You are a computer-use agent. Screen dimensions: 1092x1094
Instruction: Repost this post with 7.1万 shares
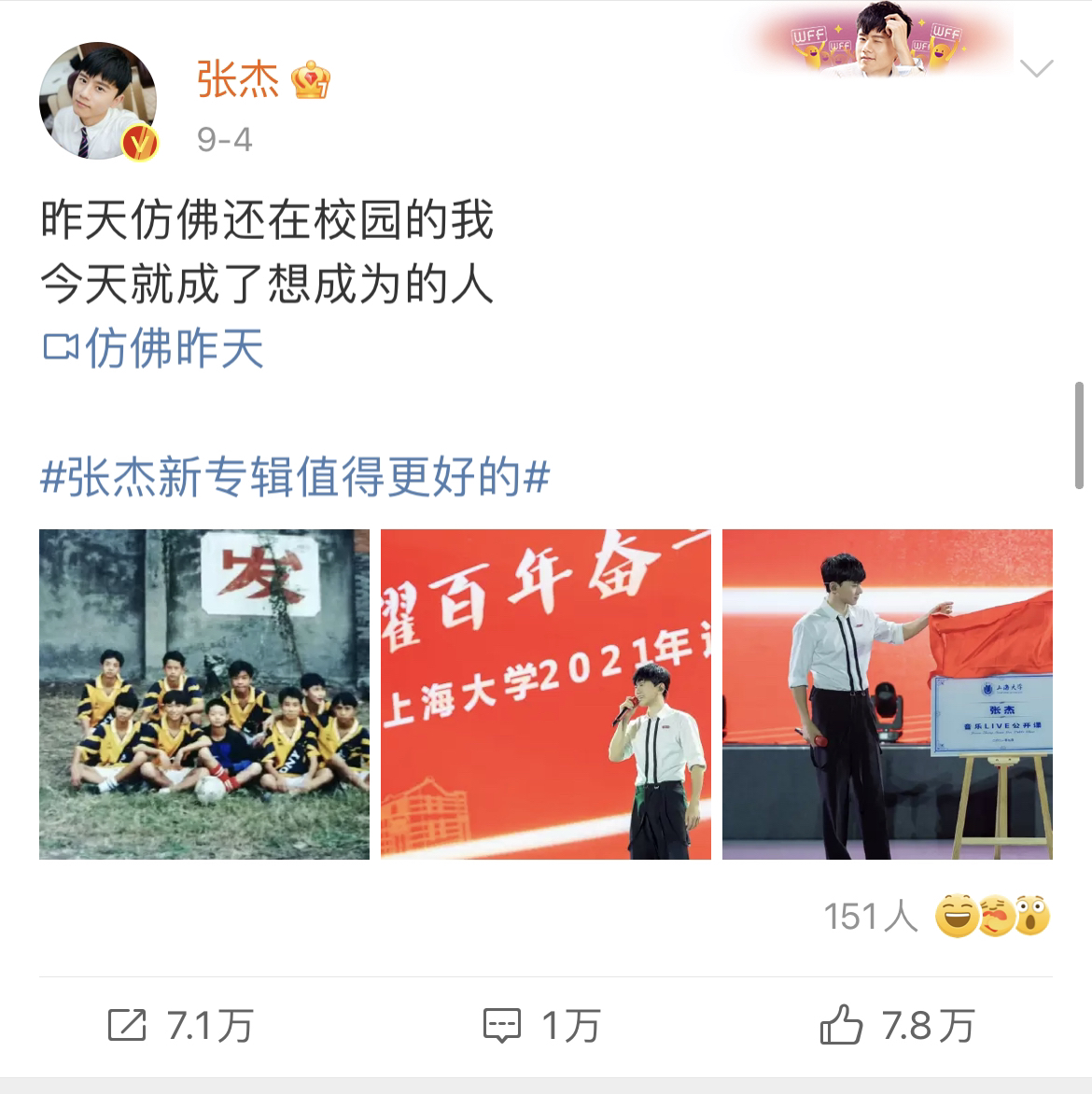pyautogui.click(x=181, y=1026)
